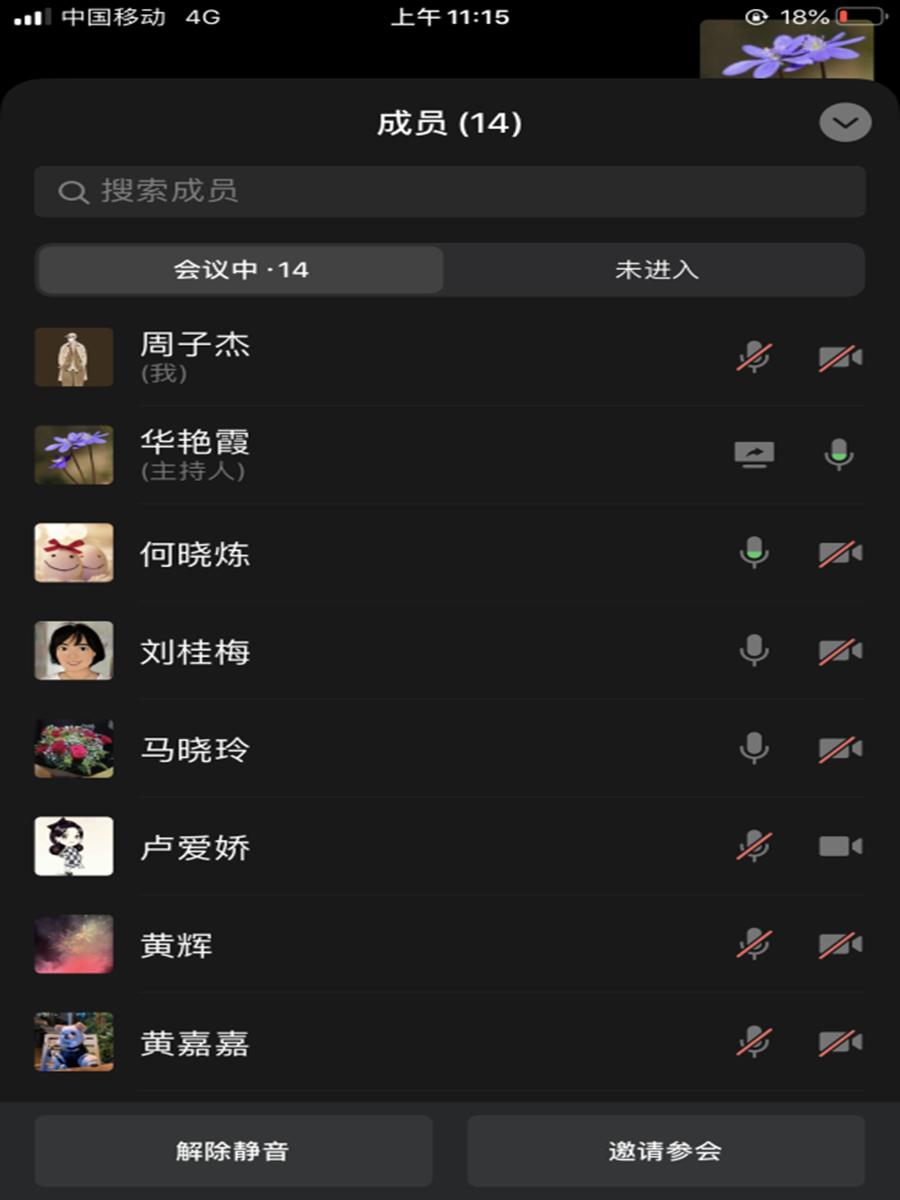The width and height of the screenshot is (900, 1200).
Task: Tap the 搜索成员 search field
Action: pos(450,191)
